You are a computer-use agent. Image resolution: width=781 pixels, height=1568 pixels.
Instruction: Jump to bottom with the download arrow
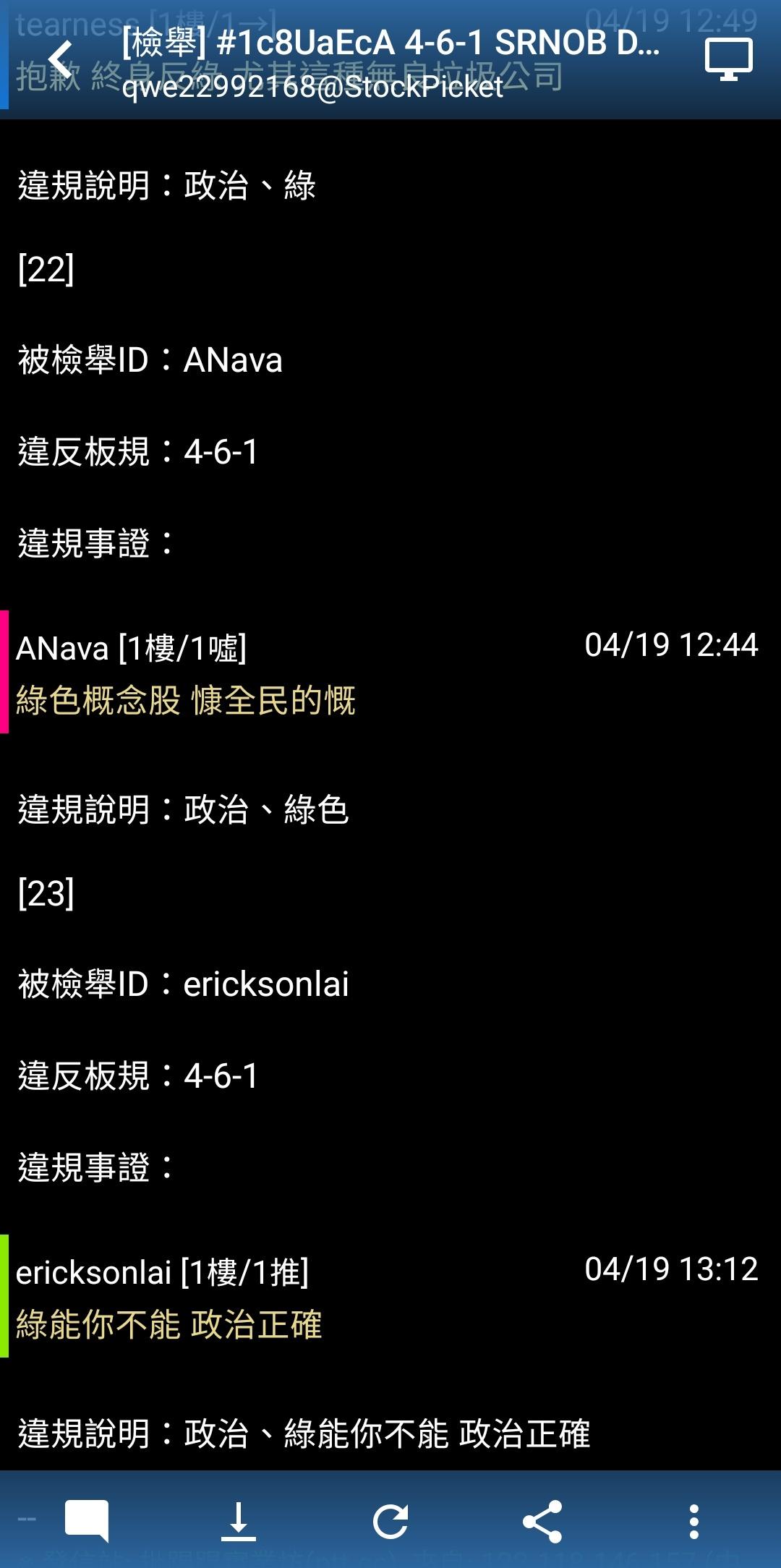238,1520
